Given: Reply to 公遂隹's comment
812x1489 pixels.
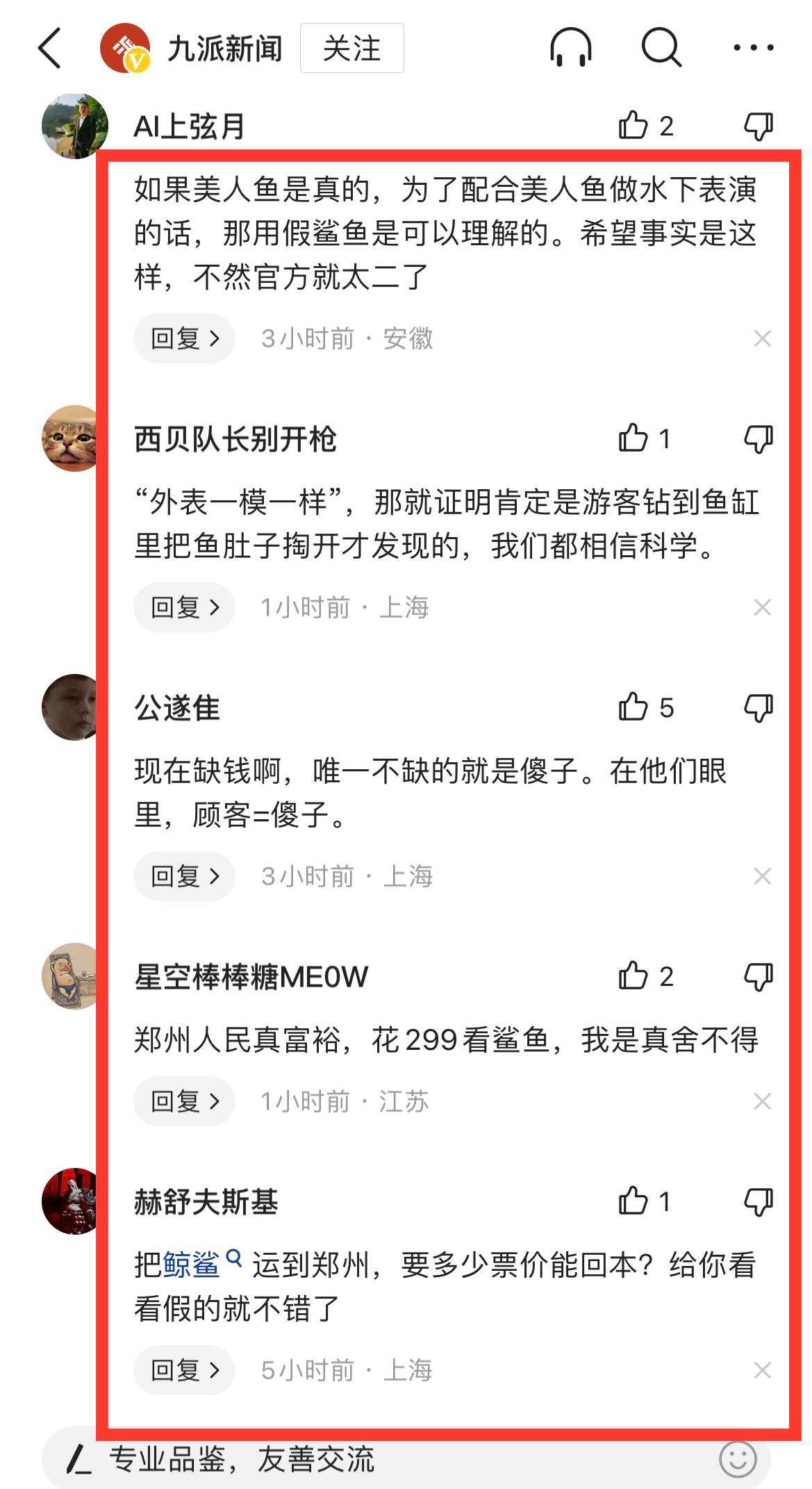Looking at the screenshot, I should (184, 876).
